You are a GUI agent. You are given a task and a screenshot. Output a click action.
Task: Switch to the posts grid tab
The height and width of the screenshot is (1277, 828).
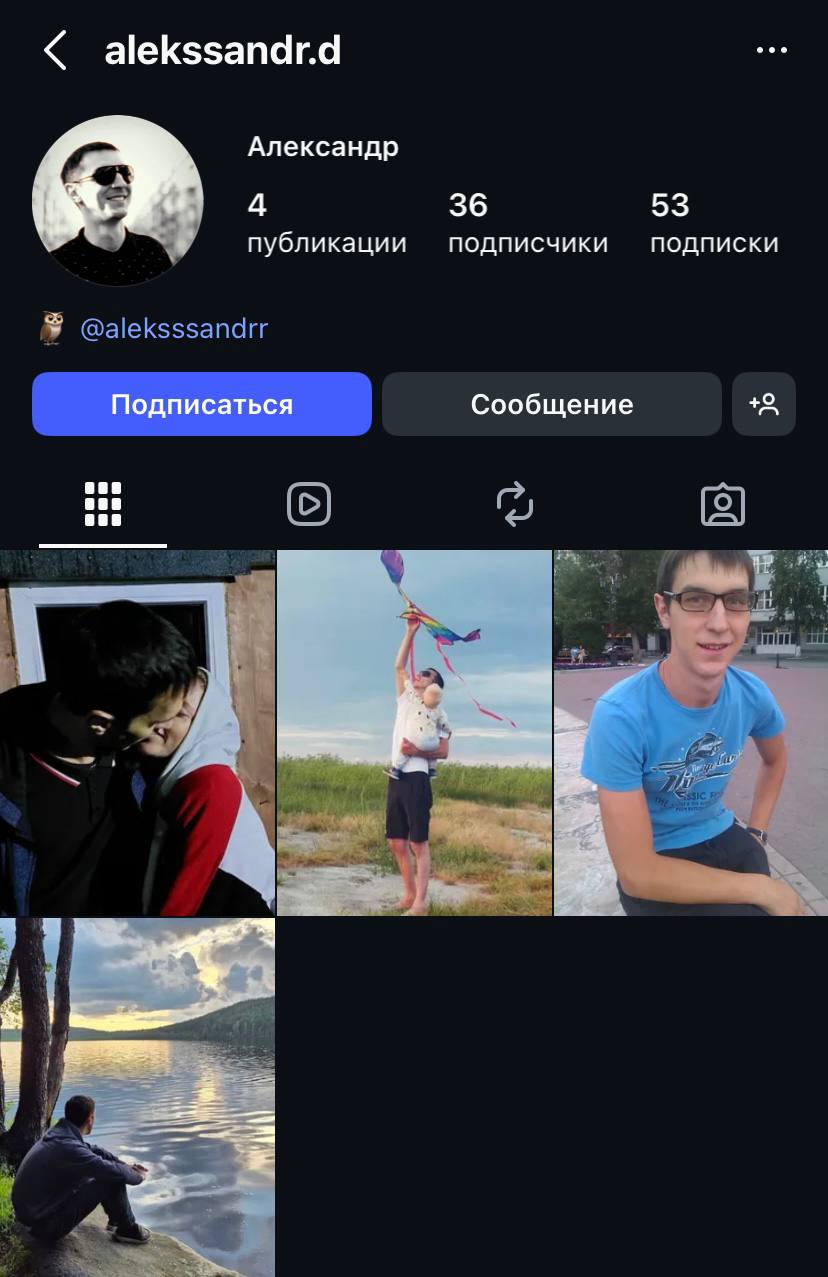click(103, 504)
